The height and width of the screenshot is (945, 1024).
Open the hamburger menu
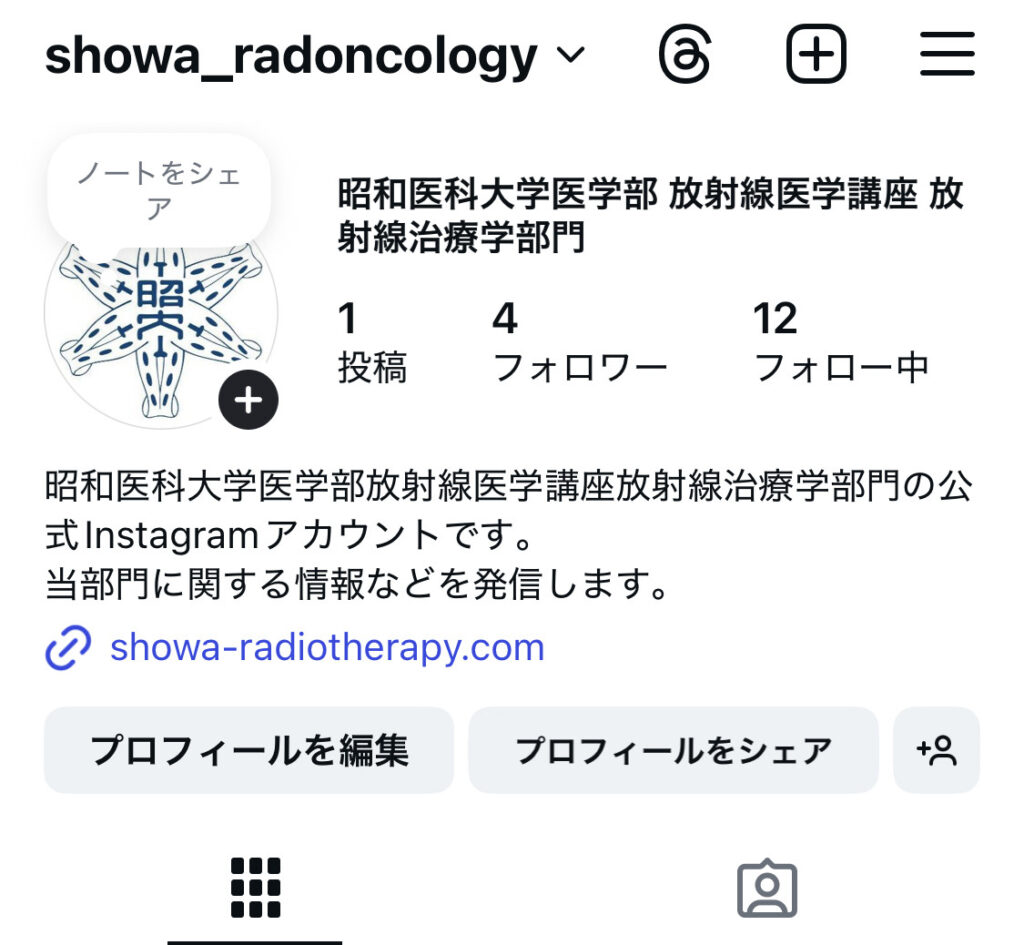(946, 54)
